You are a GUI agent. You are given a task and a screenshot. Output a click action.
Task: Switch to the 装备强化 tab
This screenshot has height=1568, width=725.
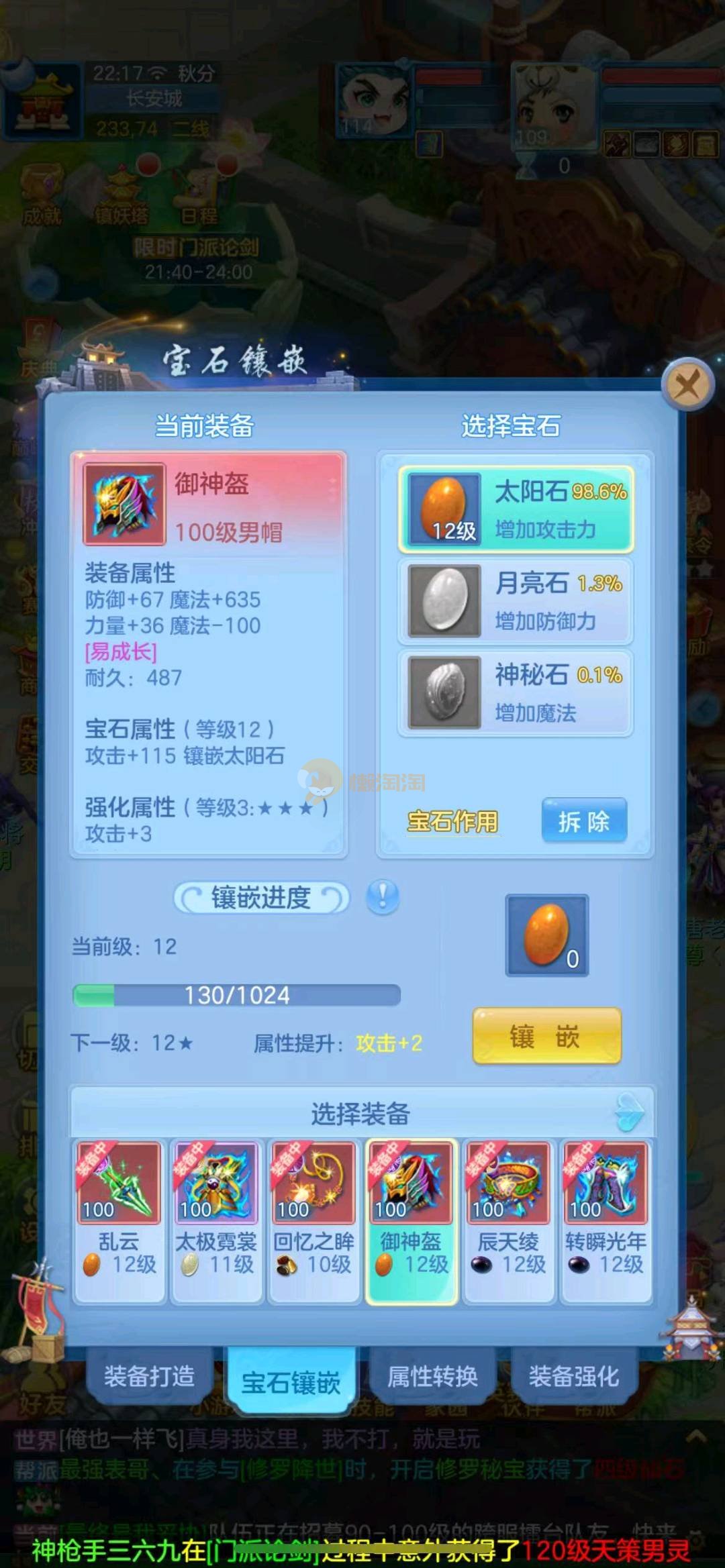pyautogui.click(x=573, y=1375)
